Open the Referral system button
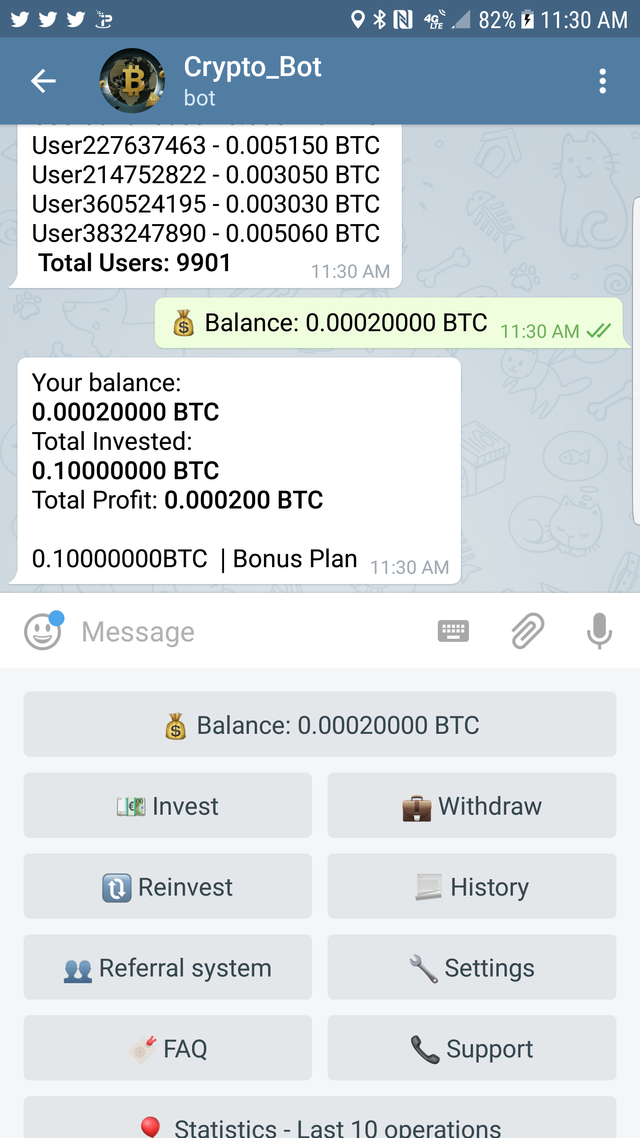This screenshot has height=1138, width=640. pyautogui.click(x=168, y=968)
